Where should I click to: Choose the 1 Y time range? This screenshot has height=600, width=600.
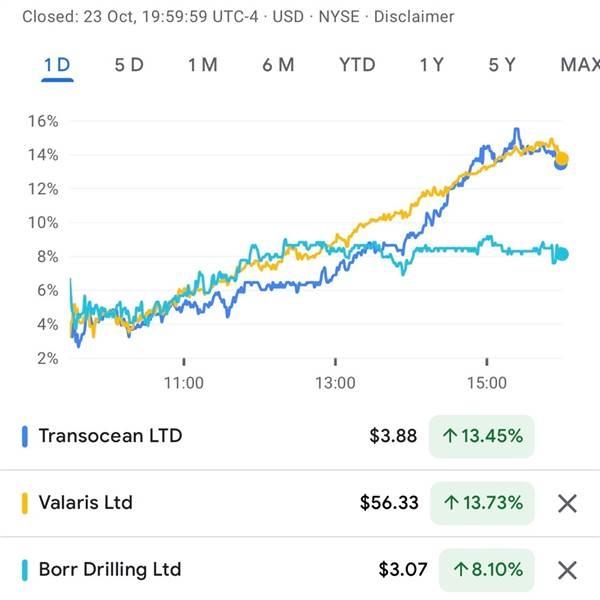pos(431,65)
